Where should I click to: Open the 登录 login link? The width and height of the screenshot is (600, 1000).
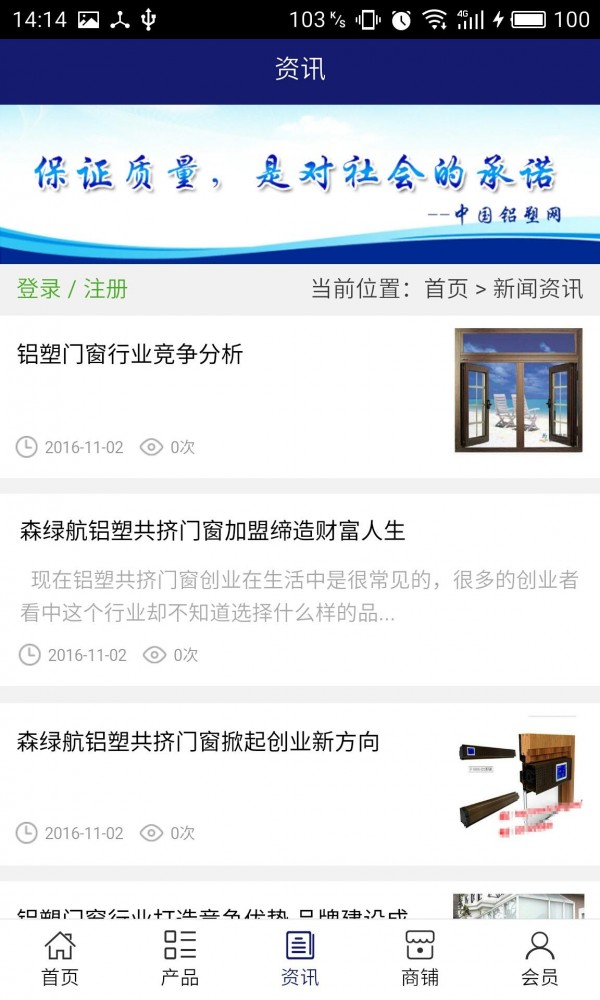[38, 289]
